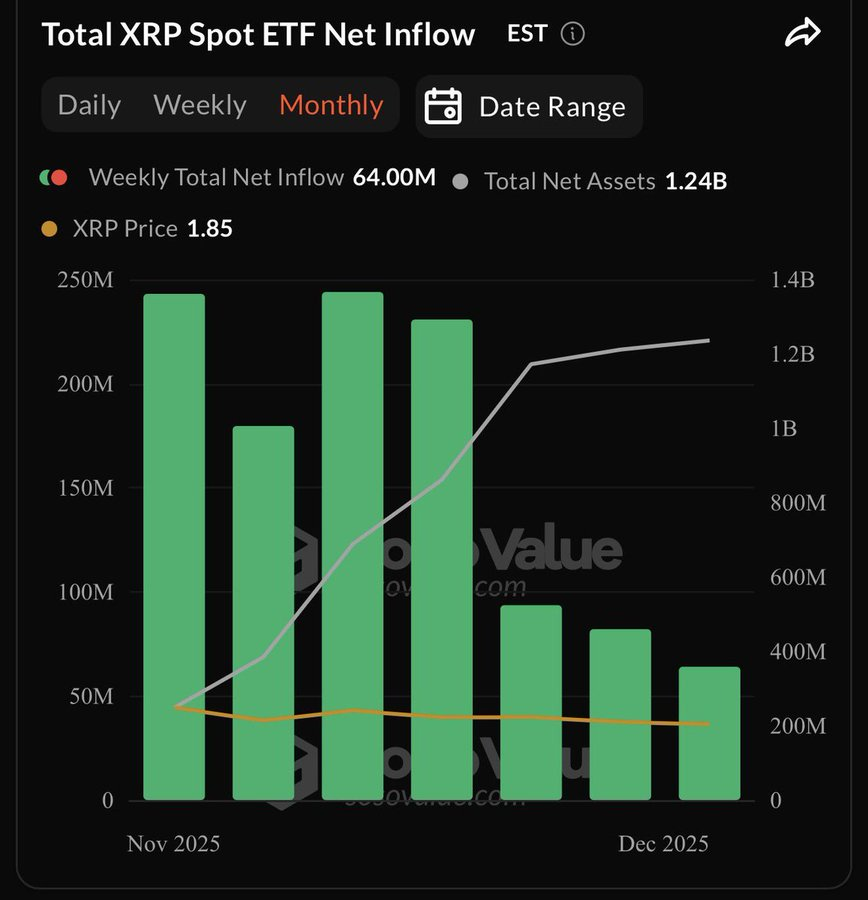This screenshot has width=868, height=900.
Task: Switch to the Daily view tab
Action: click(90, 105)
